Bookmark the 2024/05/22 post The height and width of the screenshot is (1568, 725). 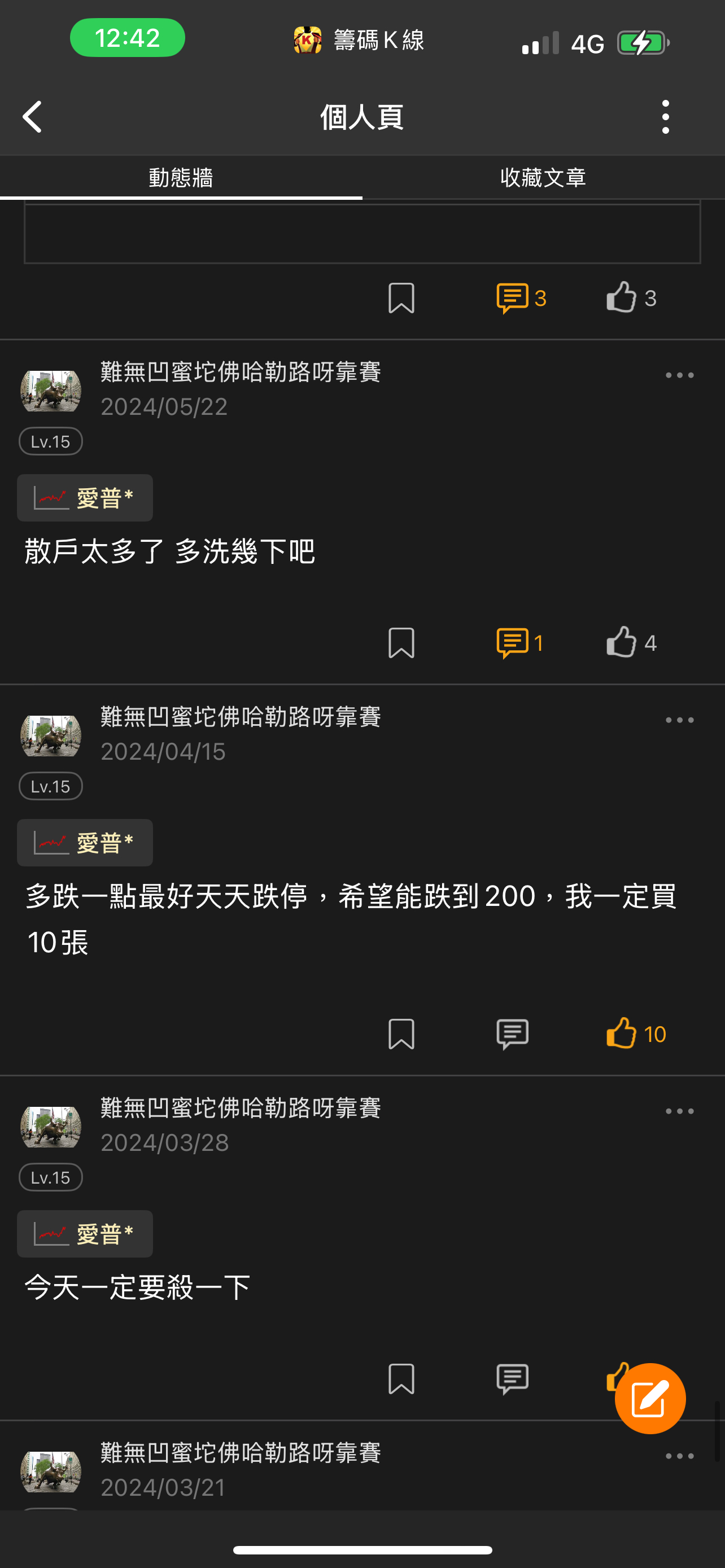401,643
